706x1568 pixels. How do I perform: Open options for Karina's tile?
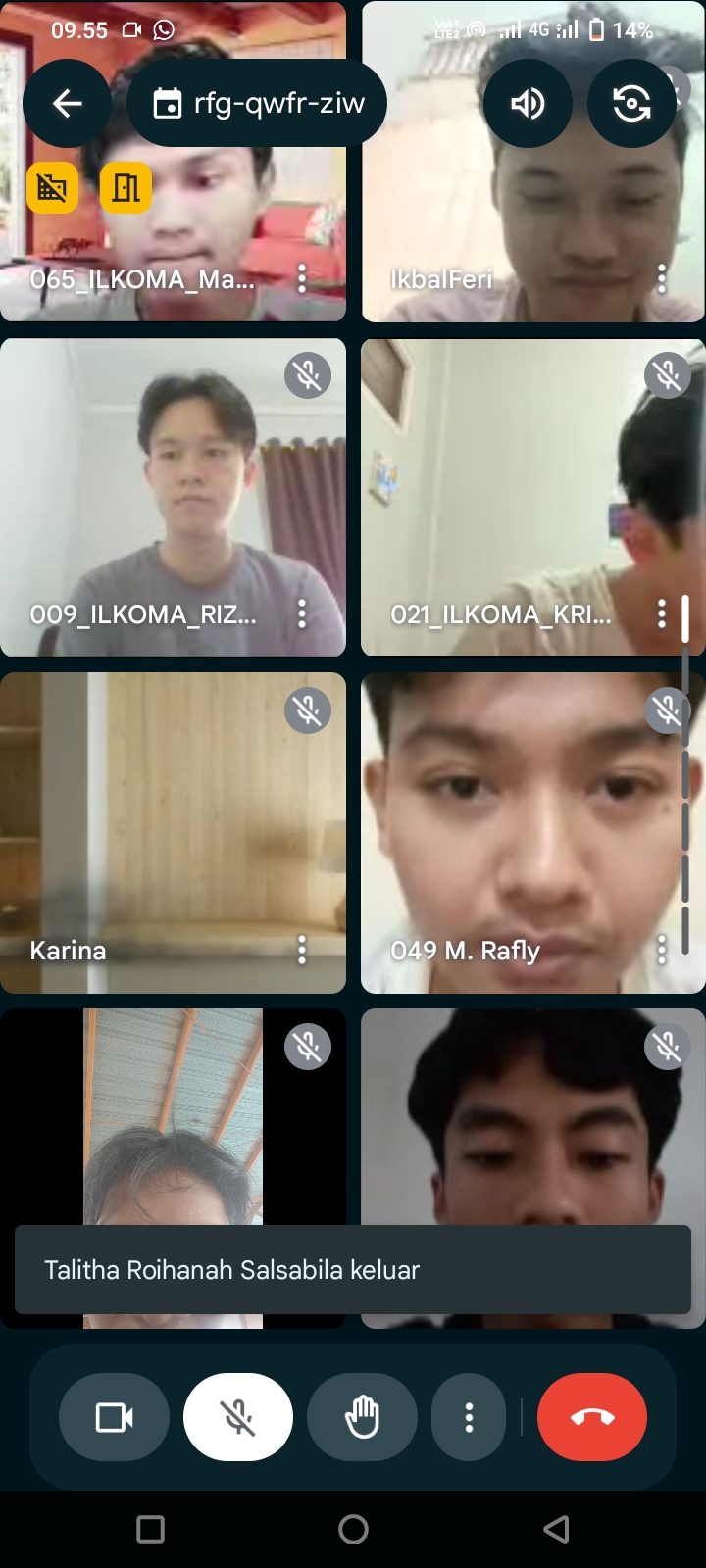click(302, 950)
